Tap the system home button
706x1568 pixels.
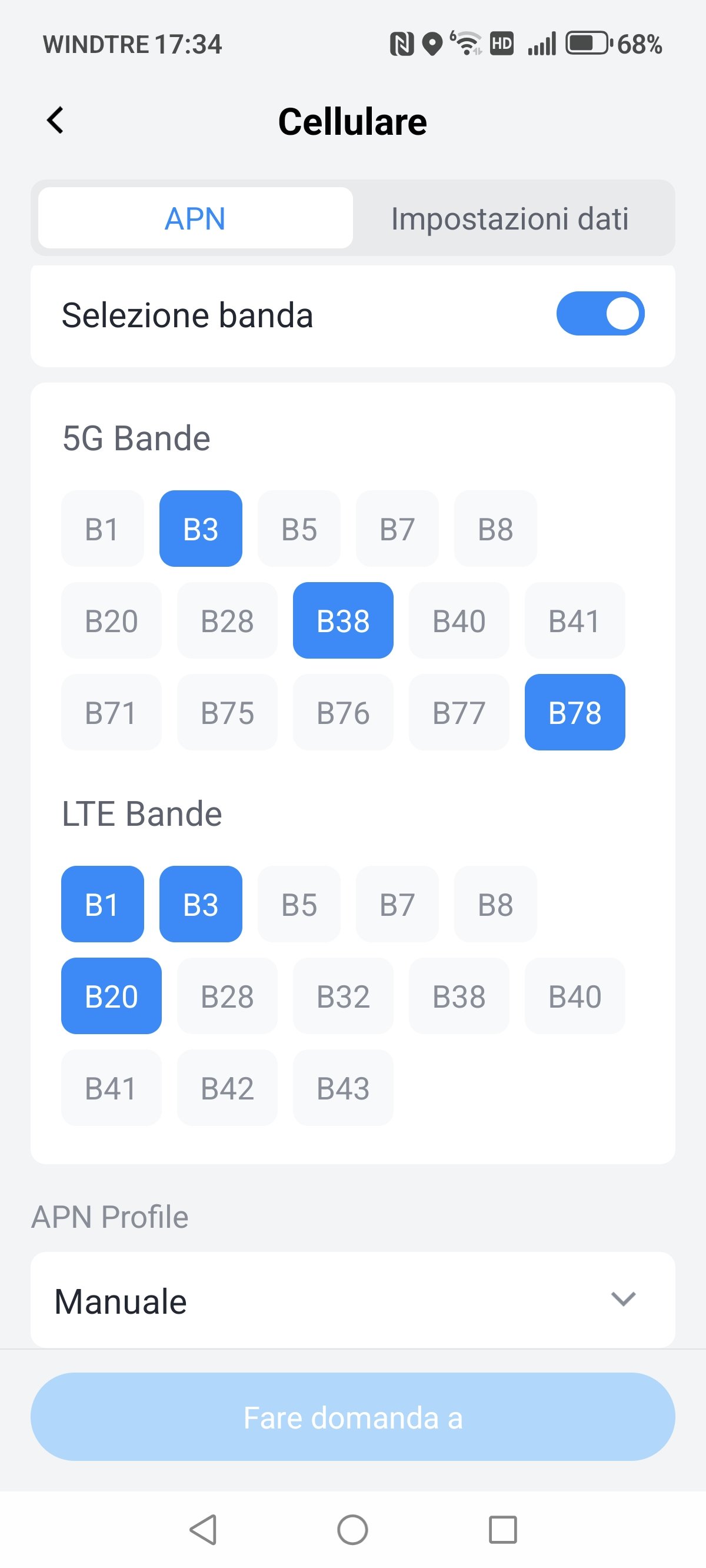click(352, 1530)
